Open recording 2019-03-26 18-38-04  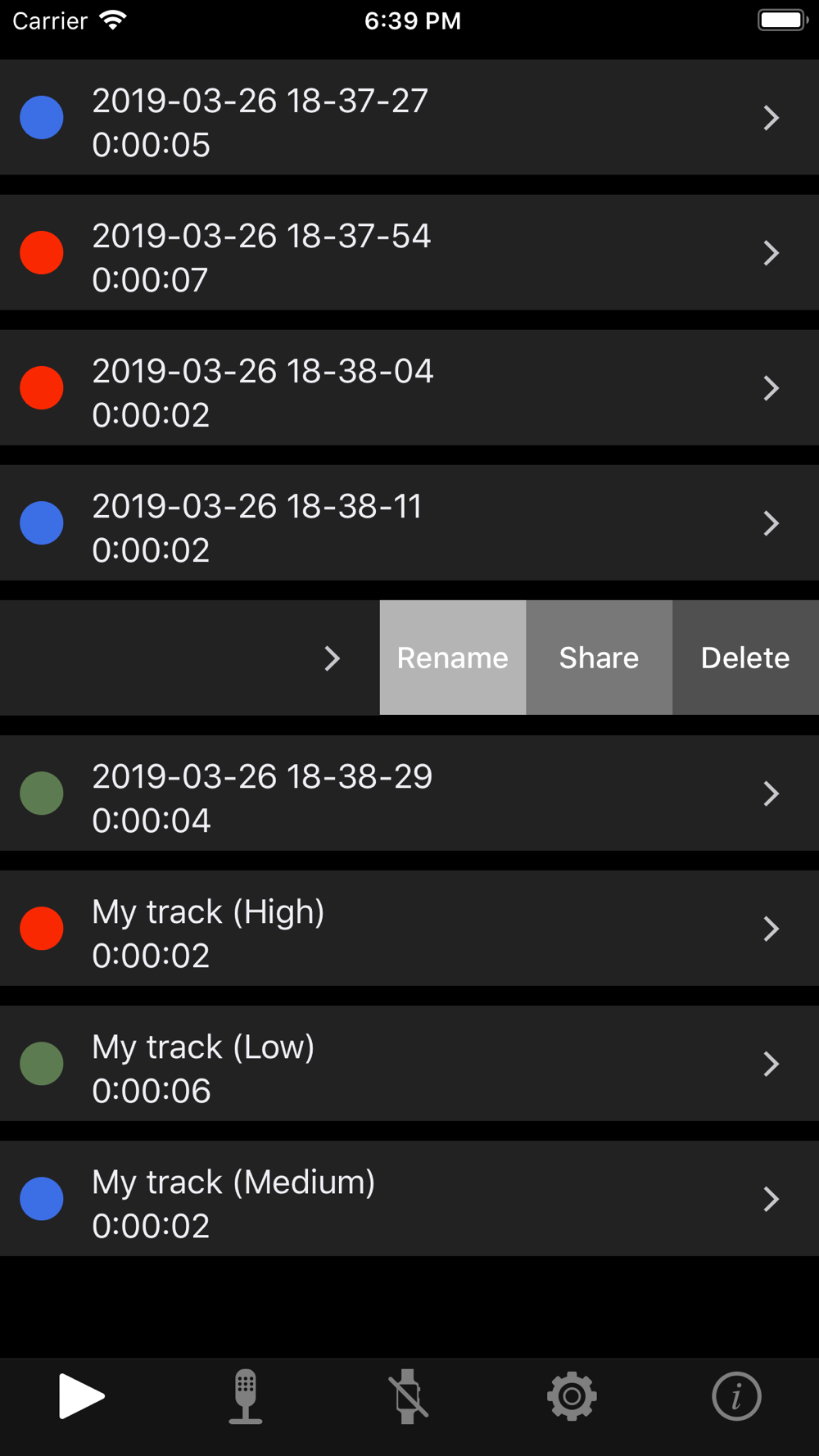pyautogui.click(x=409, y=387)
